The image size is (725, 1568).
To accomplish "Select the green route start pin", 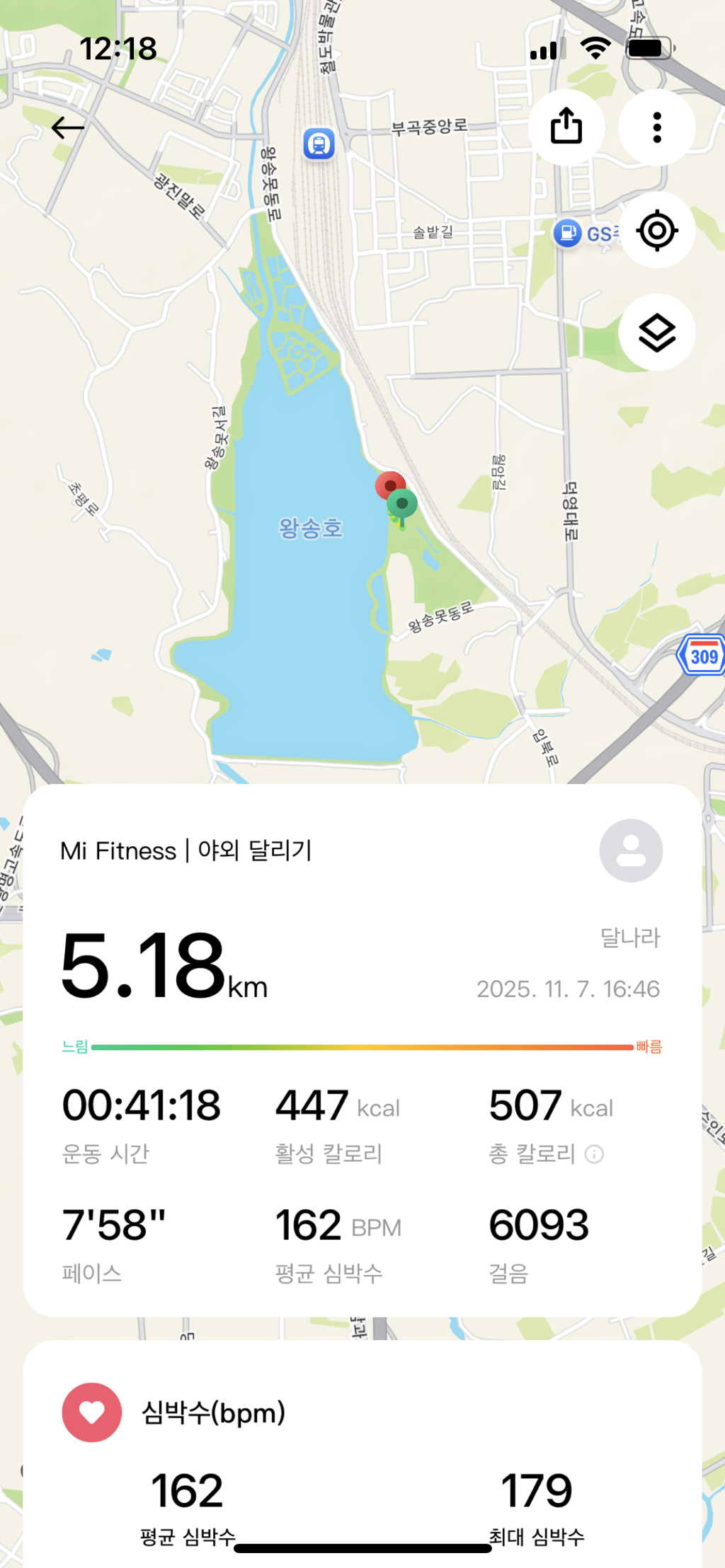I will 401,504.
